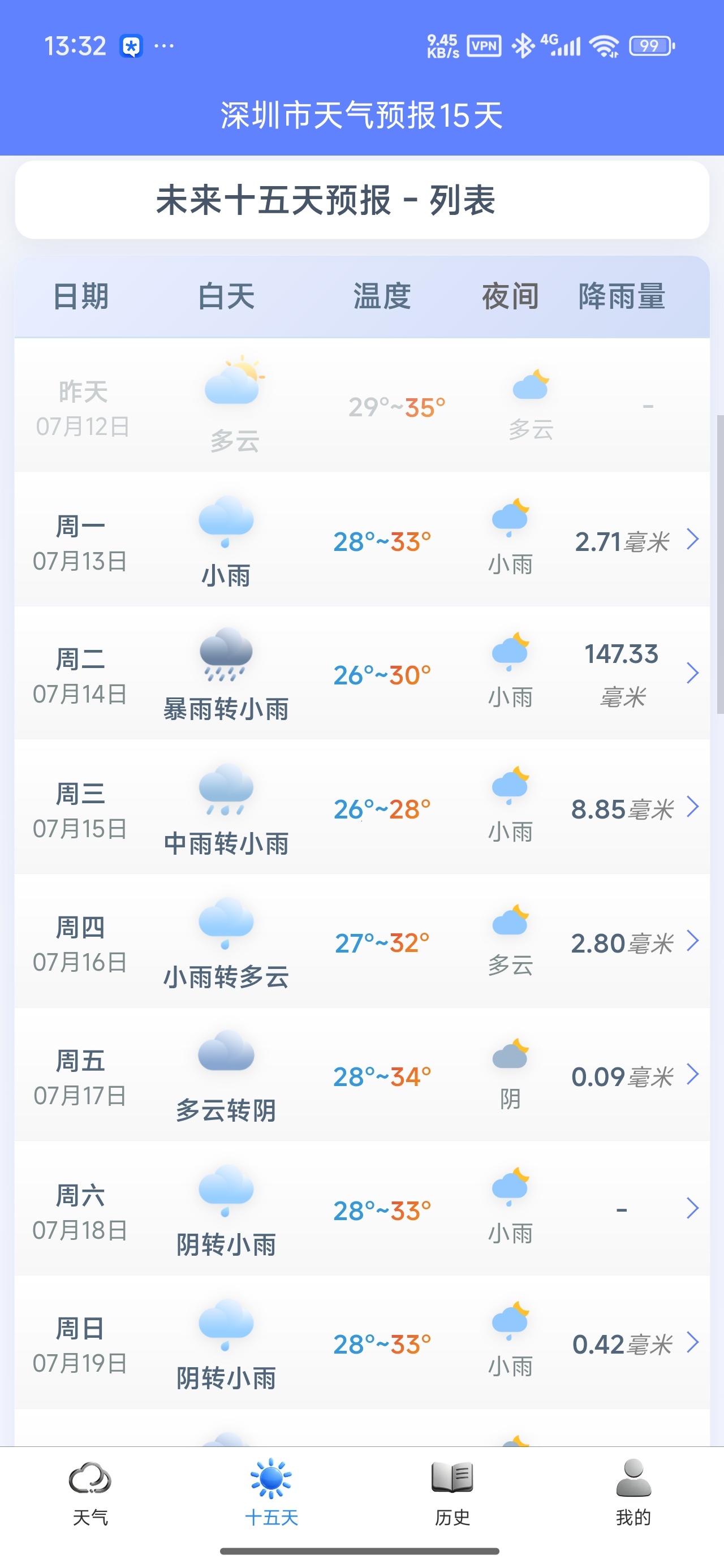This screenshot has width=724, height=1568.
Task: Go to the 历史 tab
Action: (452, 1493)
